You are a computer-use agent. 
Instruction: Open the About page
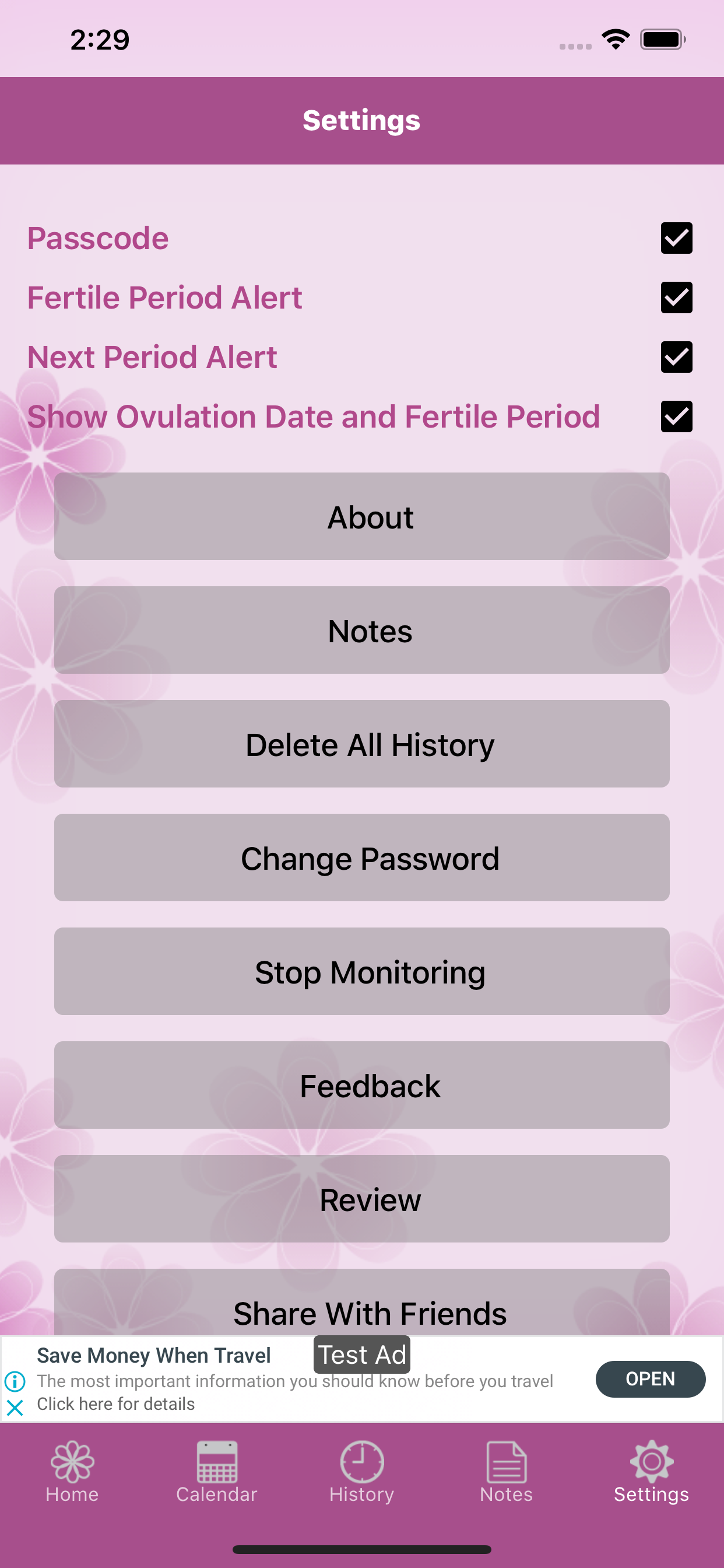361,516
